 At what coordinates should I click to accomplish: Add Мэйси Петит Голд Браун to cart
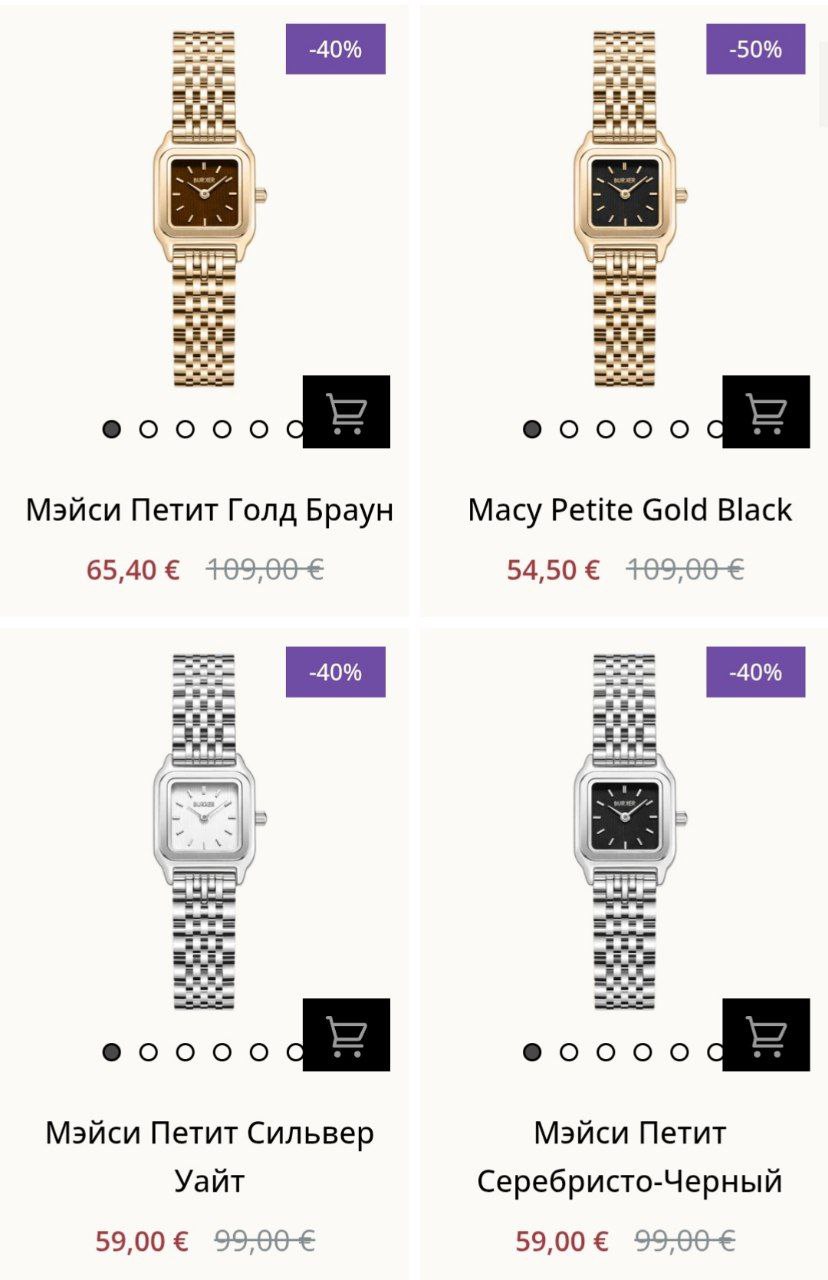coord(346,412)
